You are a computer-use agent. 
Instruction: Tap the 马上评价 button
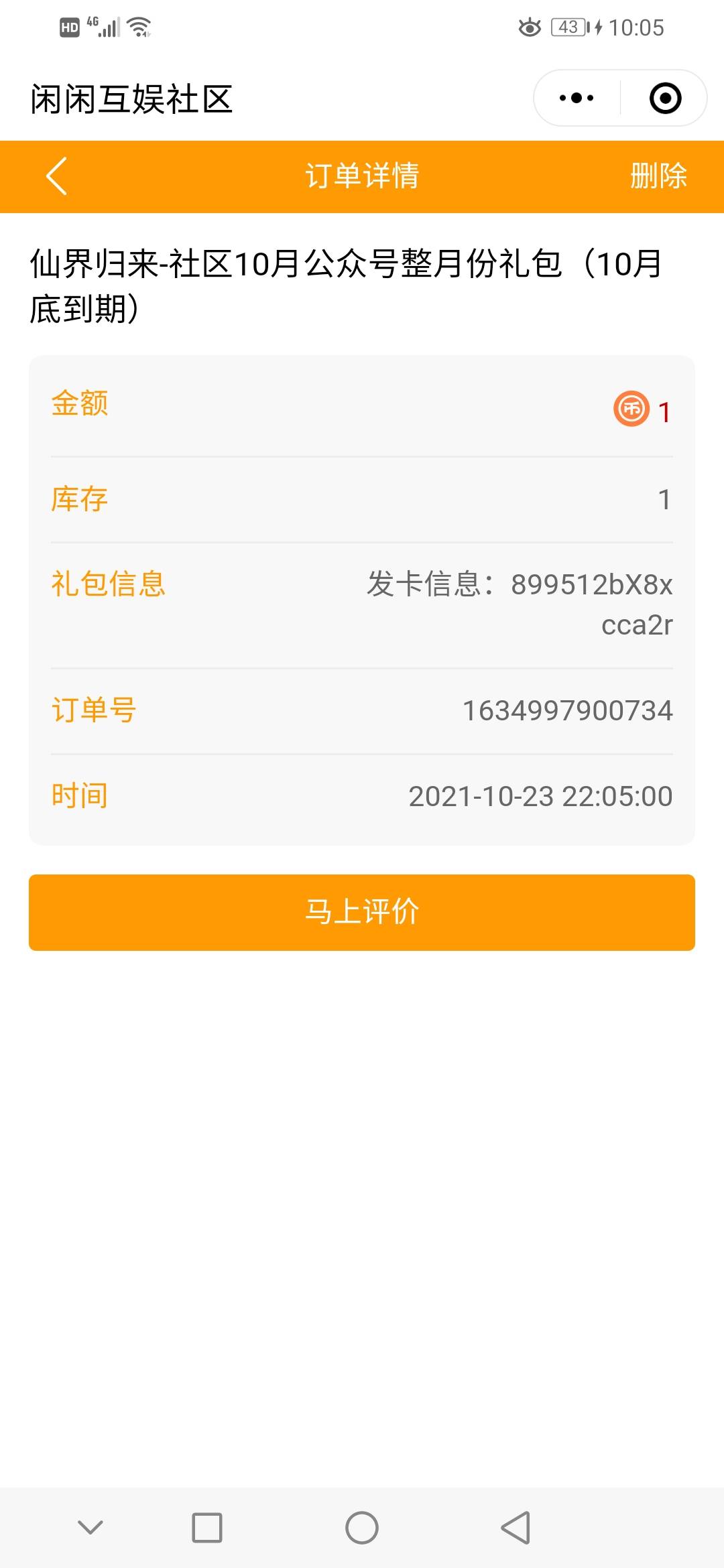362,912
